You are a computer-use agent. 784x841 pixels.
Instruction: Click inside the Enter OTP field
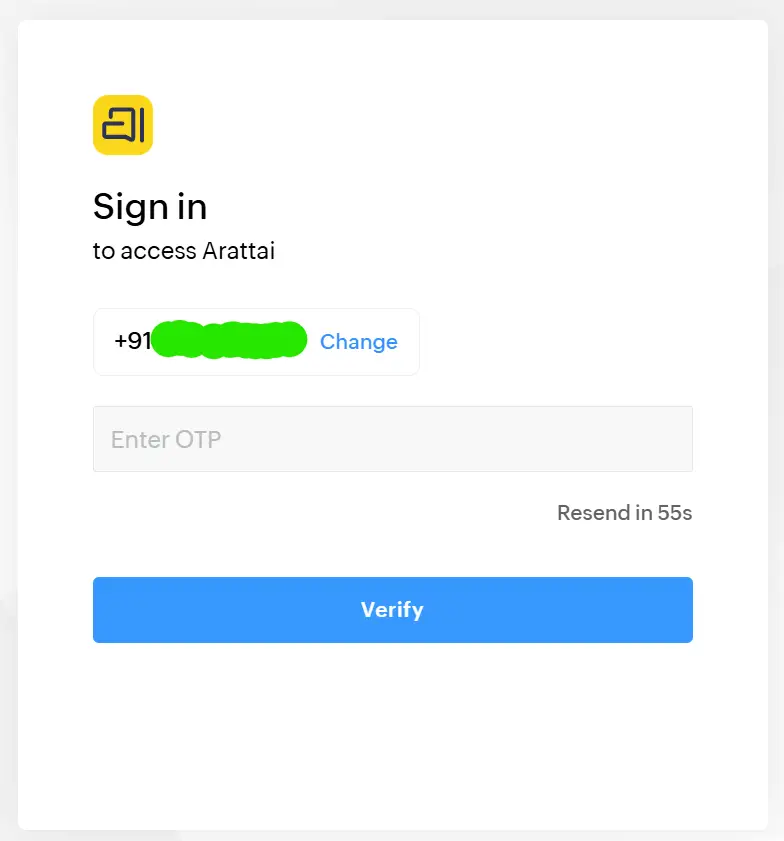392,439
